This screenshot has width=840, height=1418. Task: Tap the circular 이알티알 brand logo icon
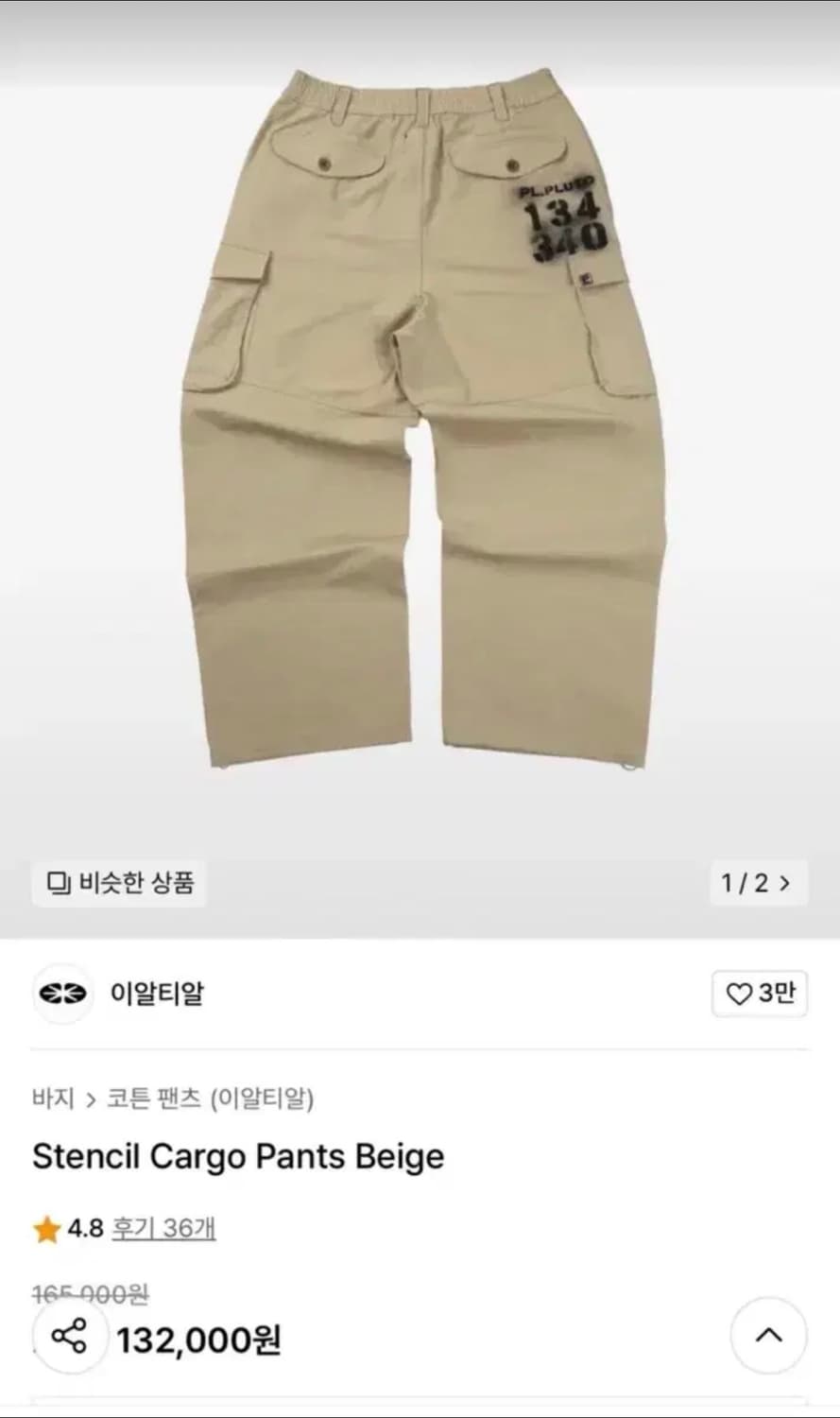(x=61, y=994)
